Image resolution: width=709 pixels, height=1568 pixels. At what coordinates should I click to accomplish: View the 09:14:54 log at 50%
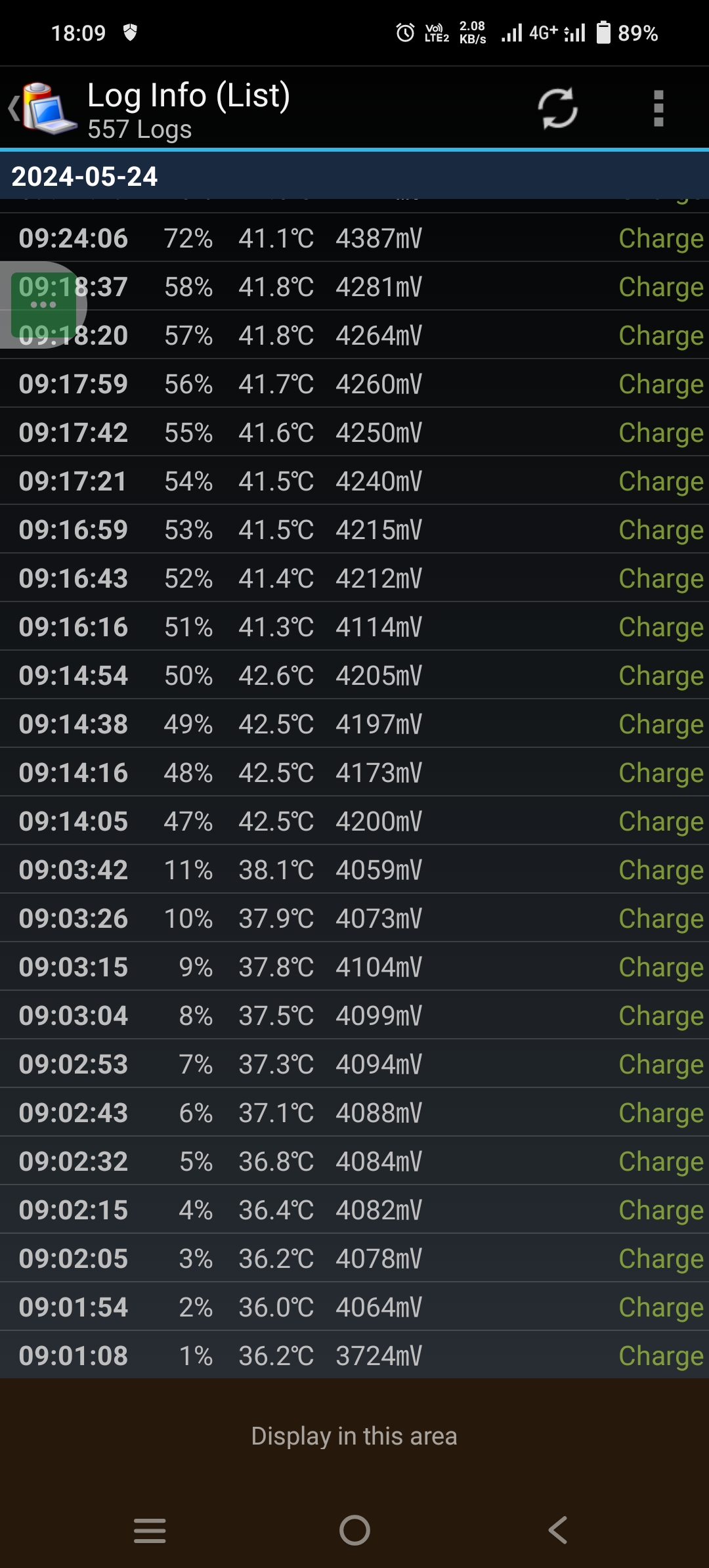coord(354,675)
